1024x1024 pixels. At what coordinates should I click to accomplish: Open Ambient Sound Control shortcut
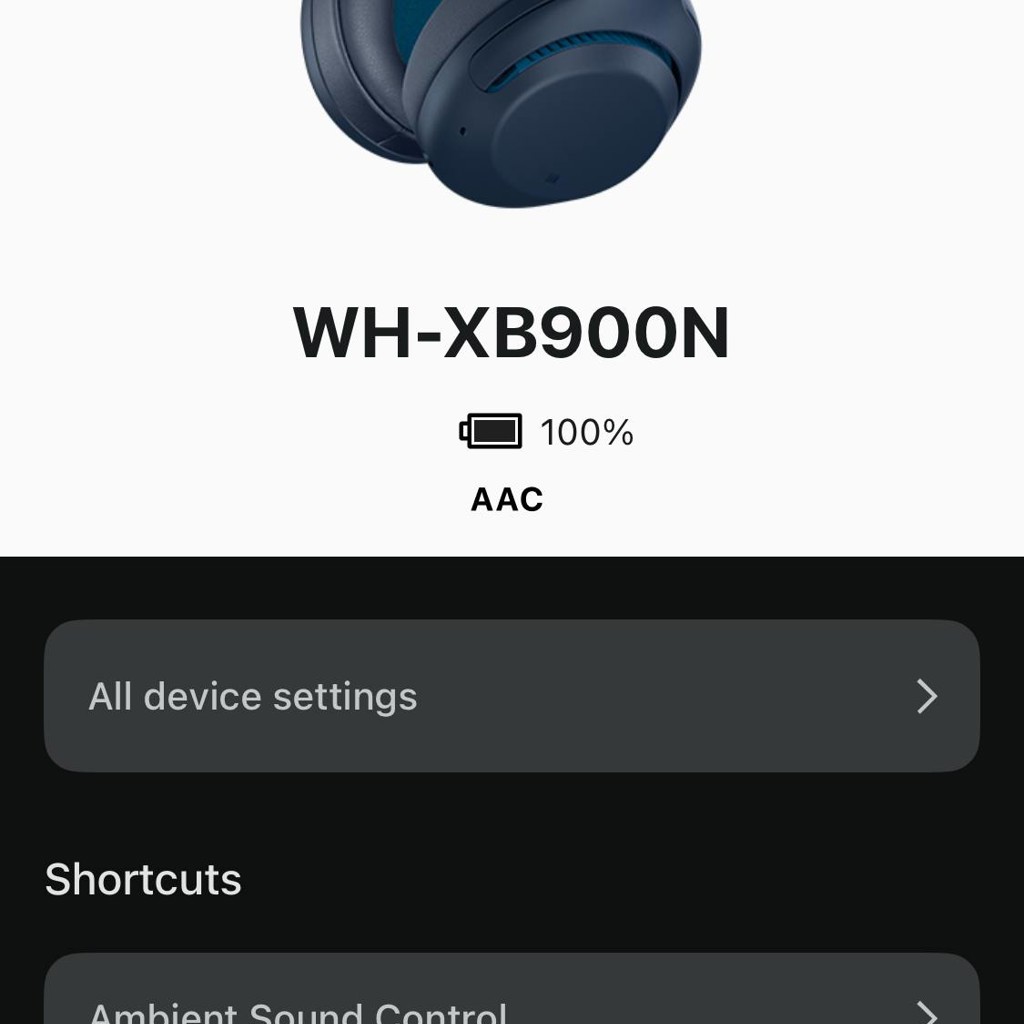511,988
